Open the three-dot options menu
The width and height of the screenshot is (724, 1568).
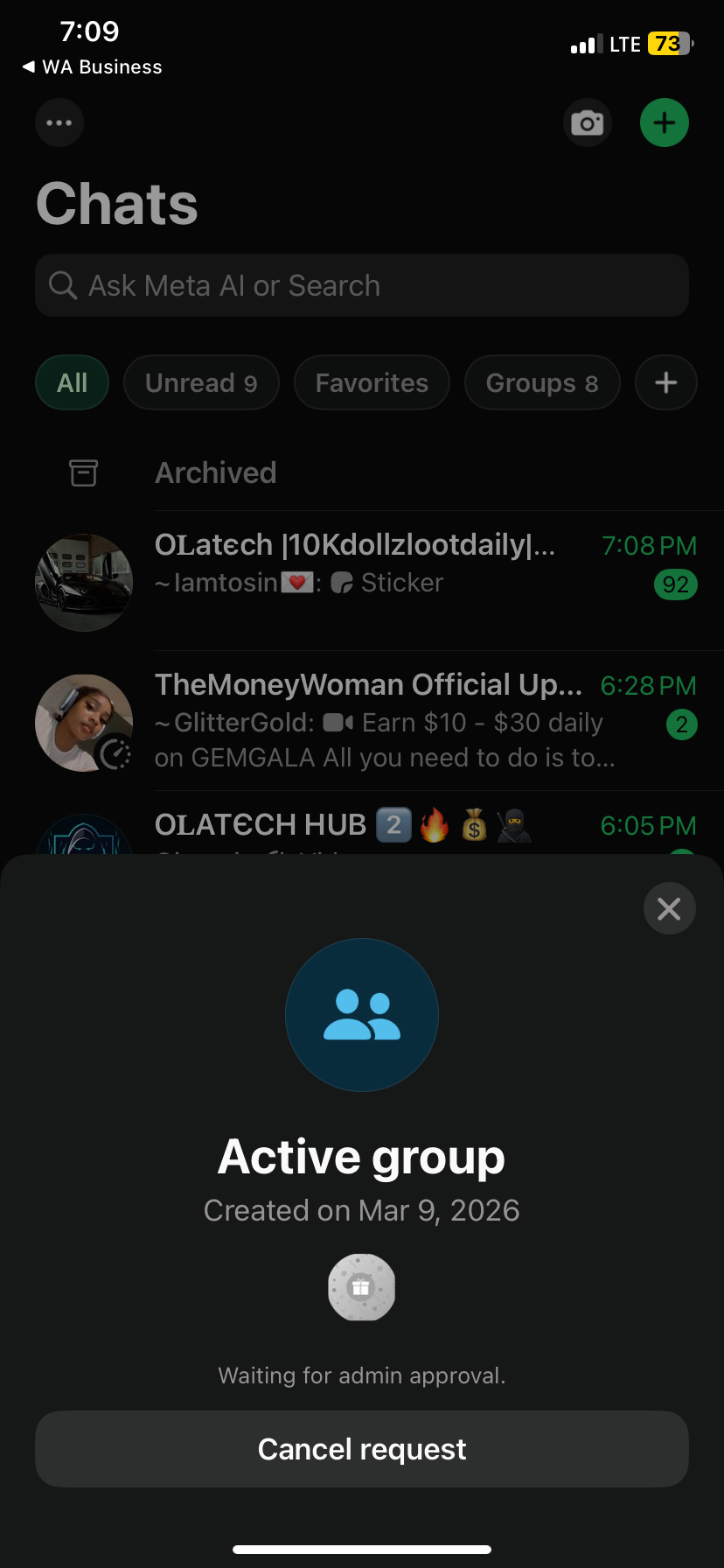[59, 122]
